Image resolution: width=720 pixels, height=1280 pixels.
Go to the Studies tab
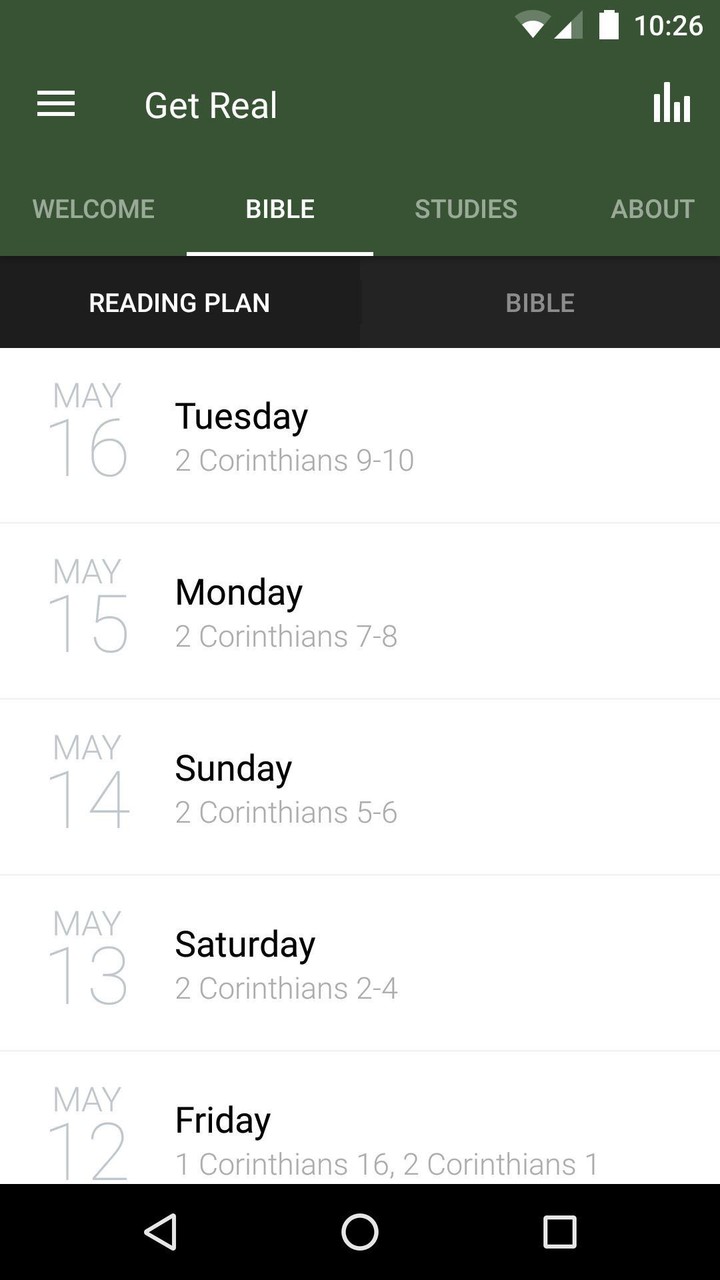466,209
